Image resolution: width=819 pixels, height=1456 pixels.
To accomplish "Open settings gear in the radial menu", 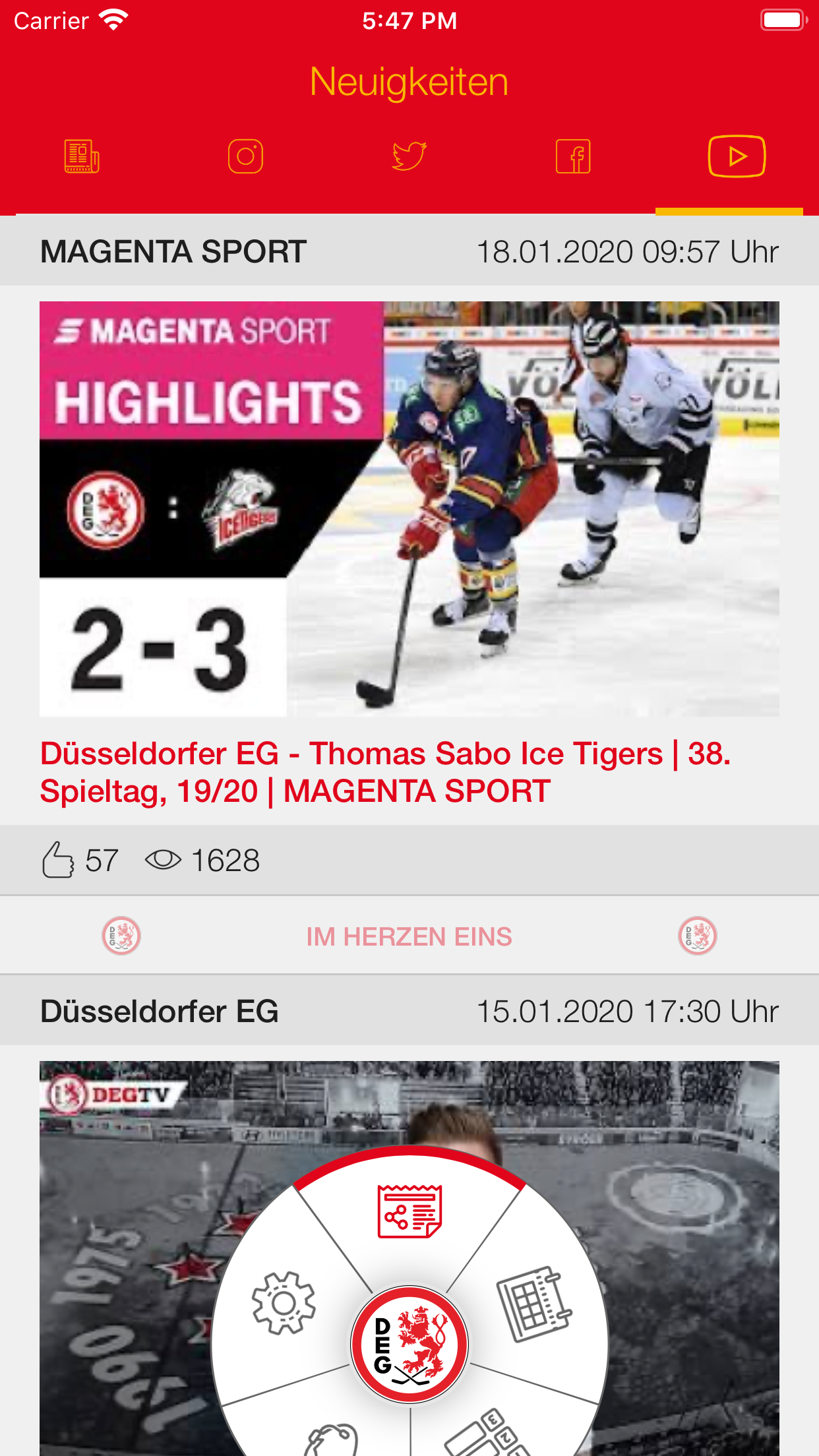I will coord(284,1303).
